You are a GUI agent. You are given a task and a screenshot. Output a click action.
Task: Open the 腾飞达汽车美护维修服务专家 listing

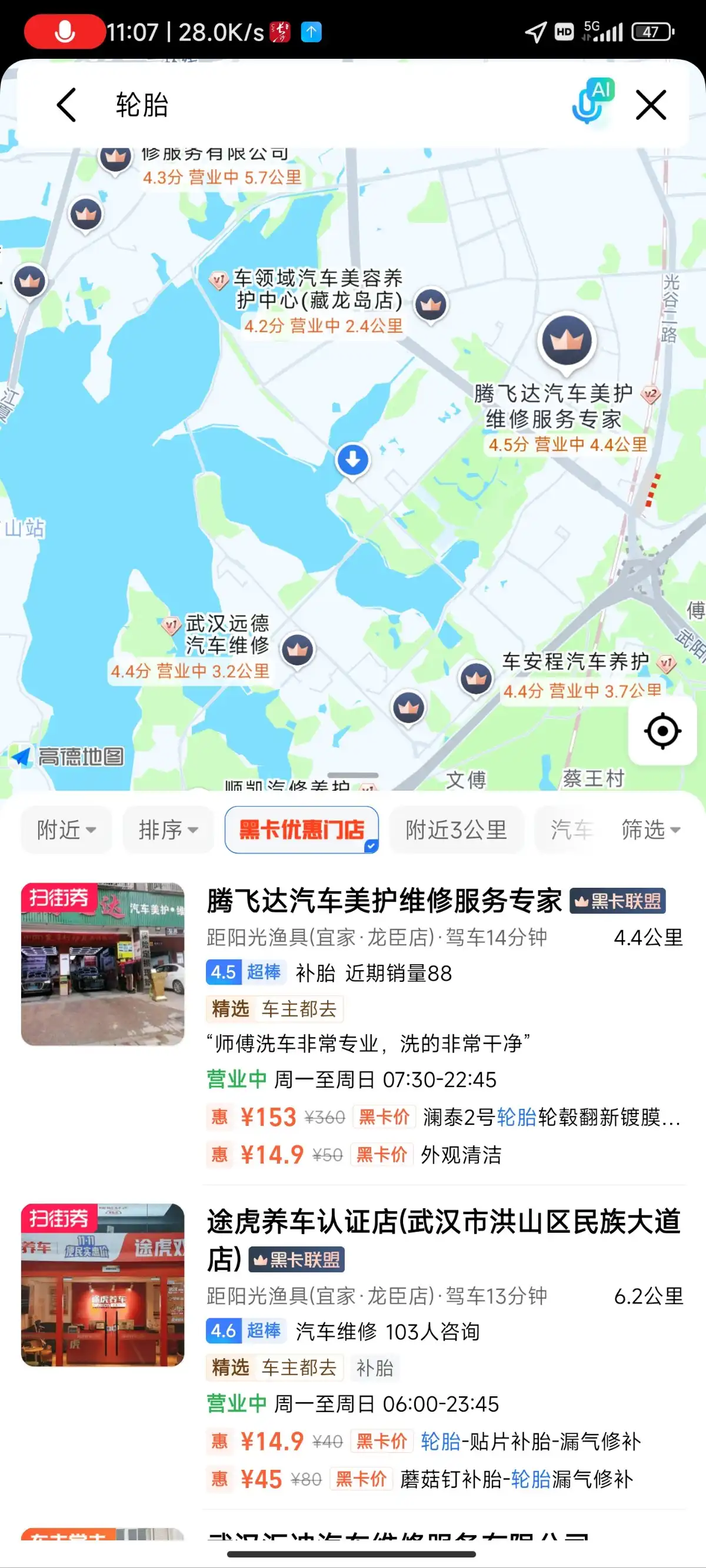click(x=384, y=901)
